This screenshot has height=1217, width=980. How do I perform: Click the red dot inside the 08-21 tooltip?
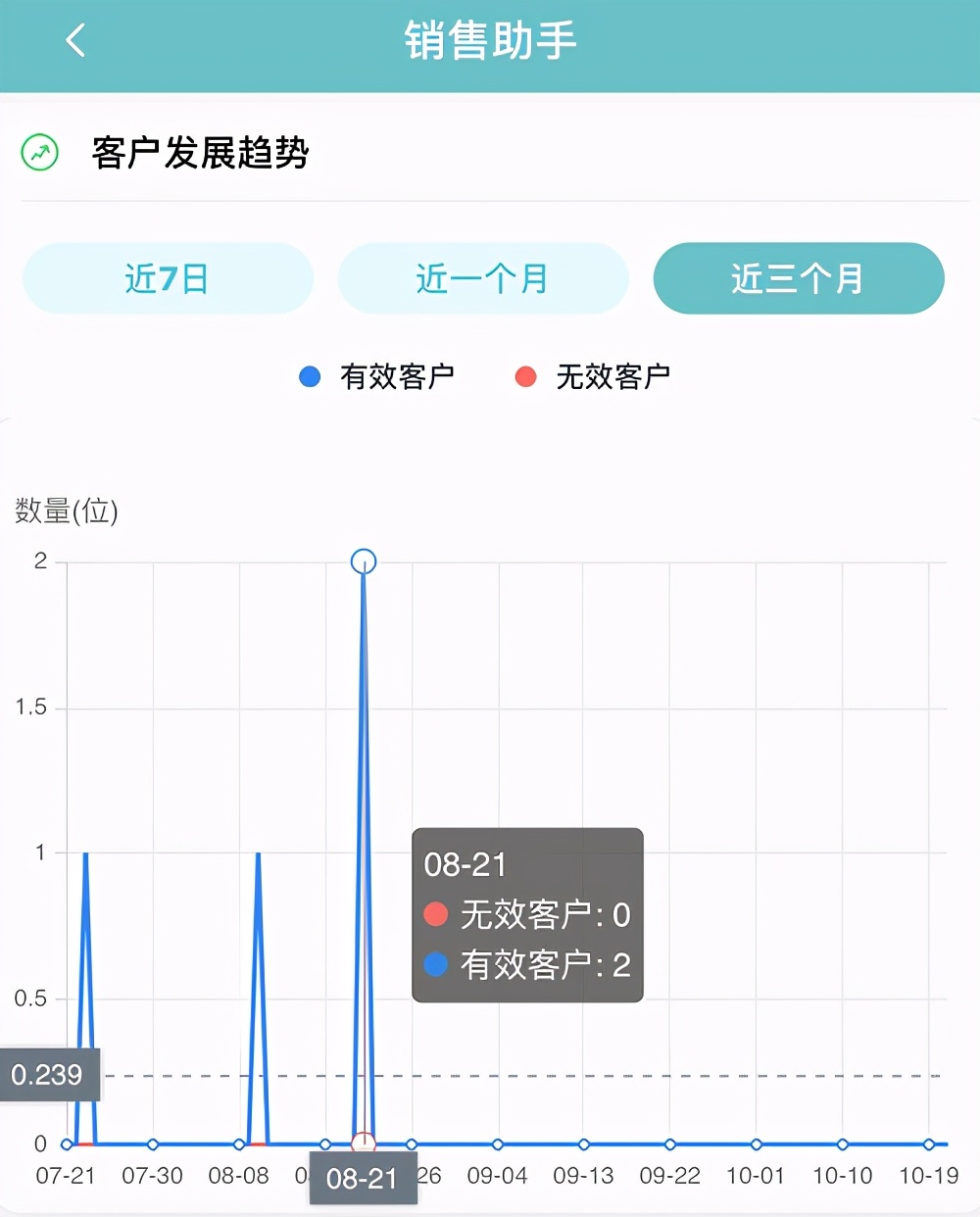click(434, 913)
